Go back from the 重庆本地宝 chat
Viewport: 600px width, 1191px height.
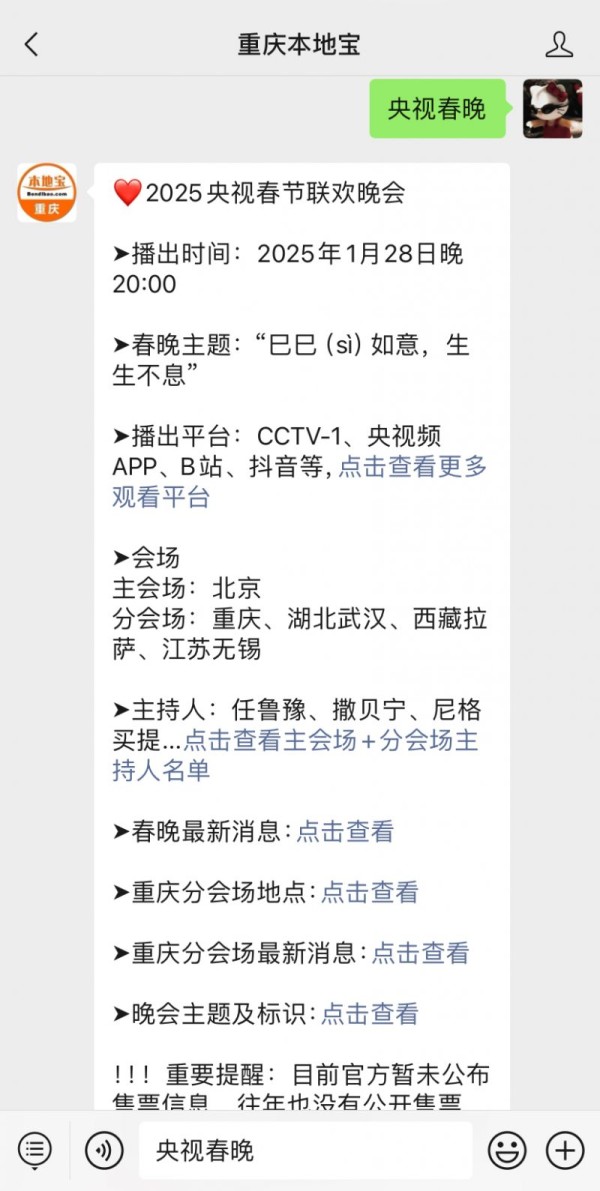(31, 45)
